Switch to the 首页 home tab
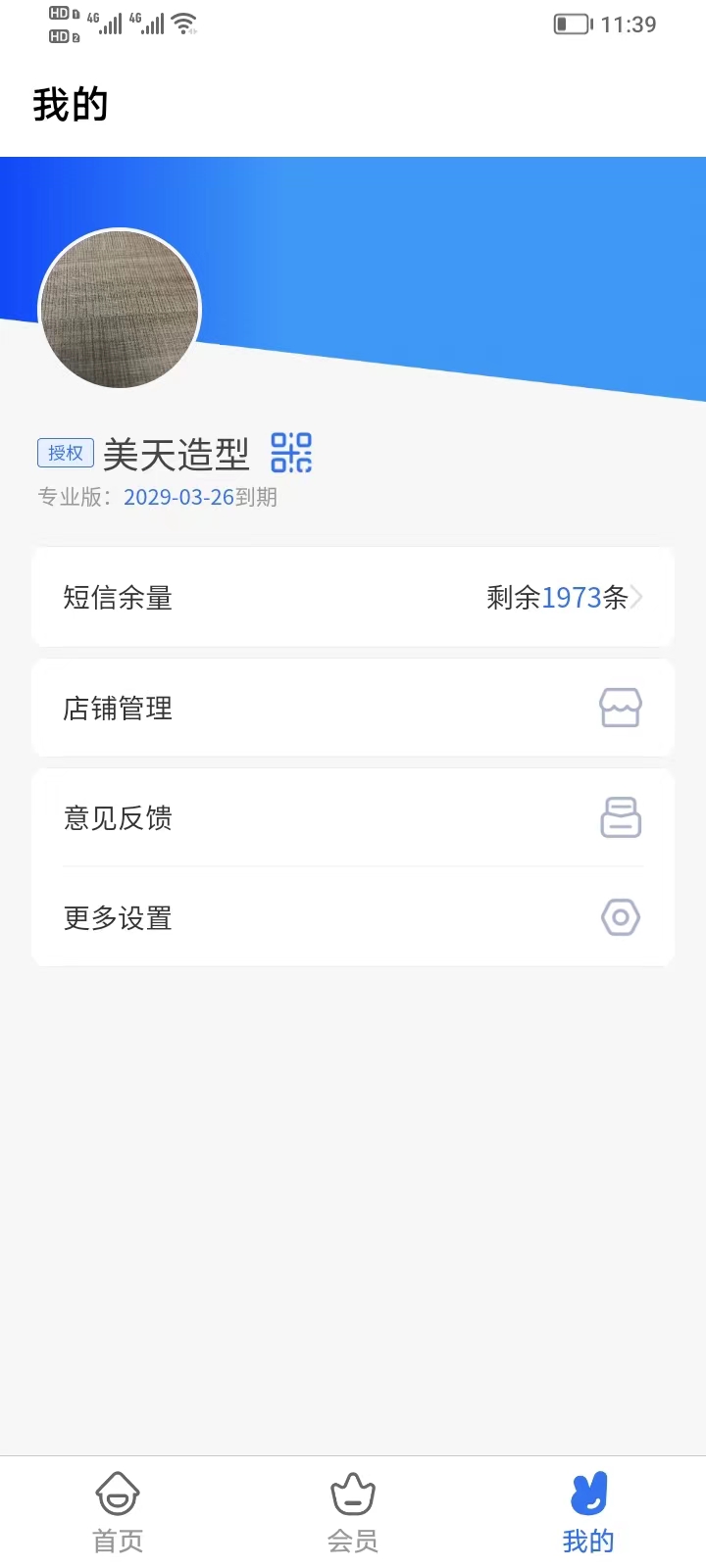The height and width of the screenshot is (1568, 706). (x=118, y=1512)
